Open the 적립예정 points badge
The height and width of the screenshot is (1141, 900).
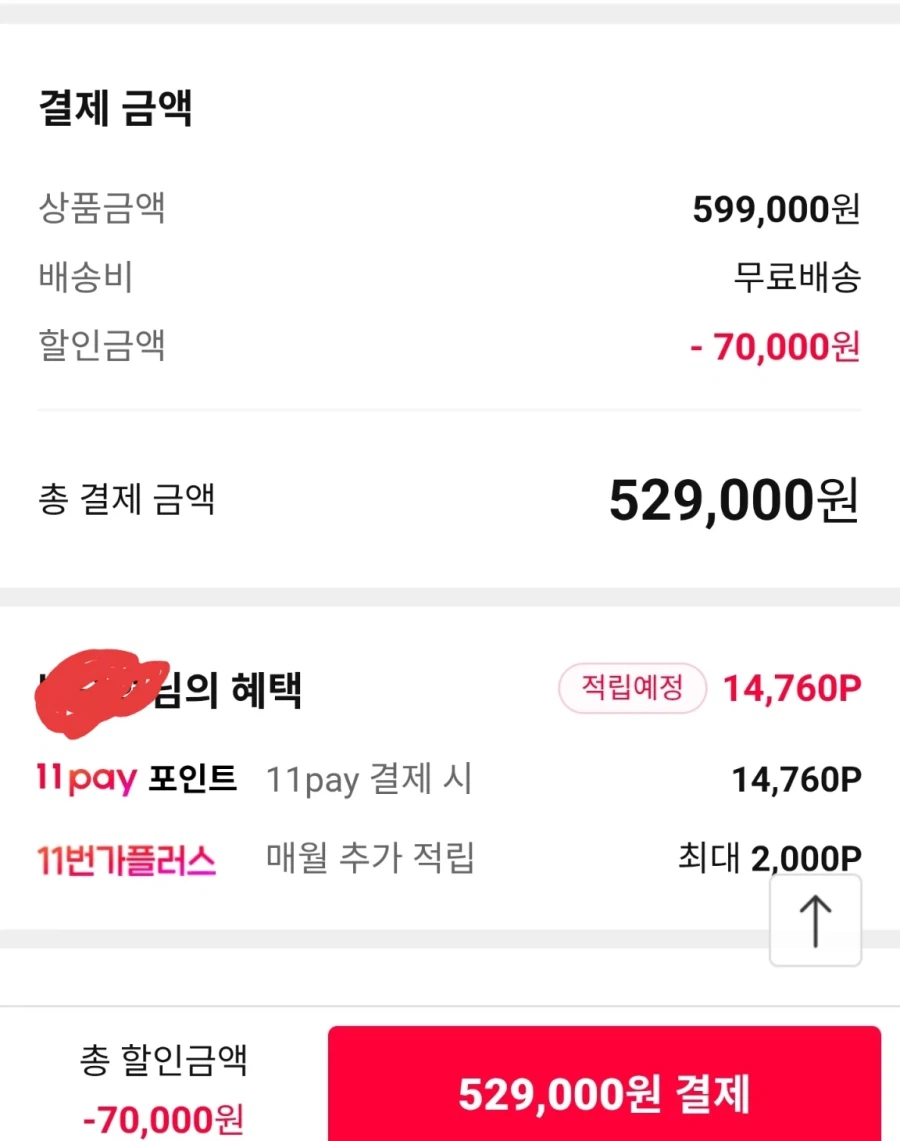click(x=632, y=688)
